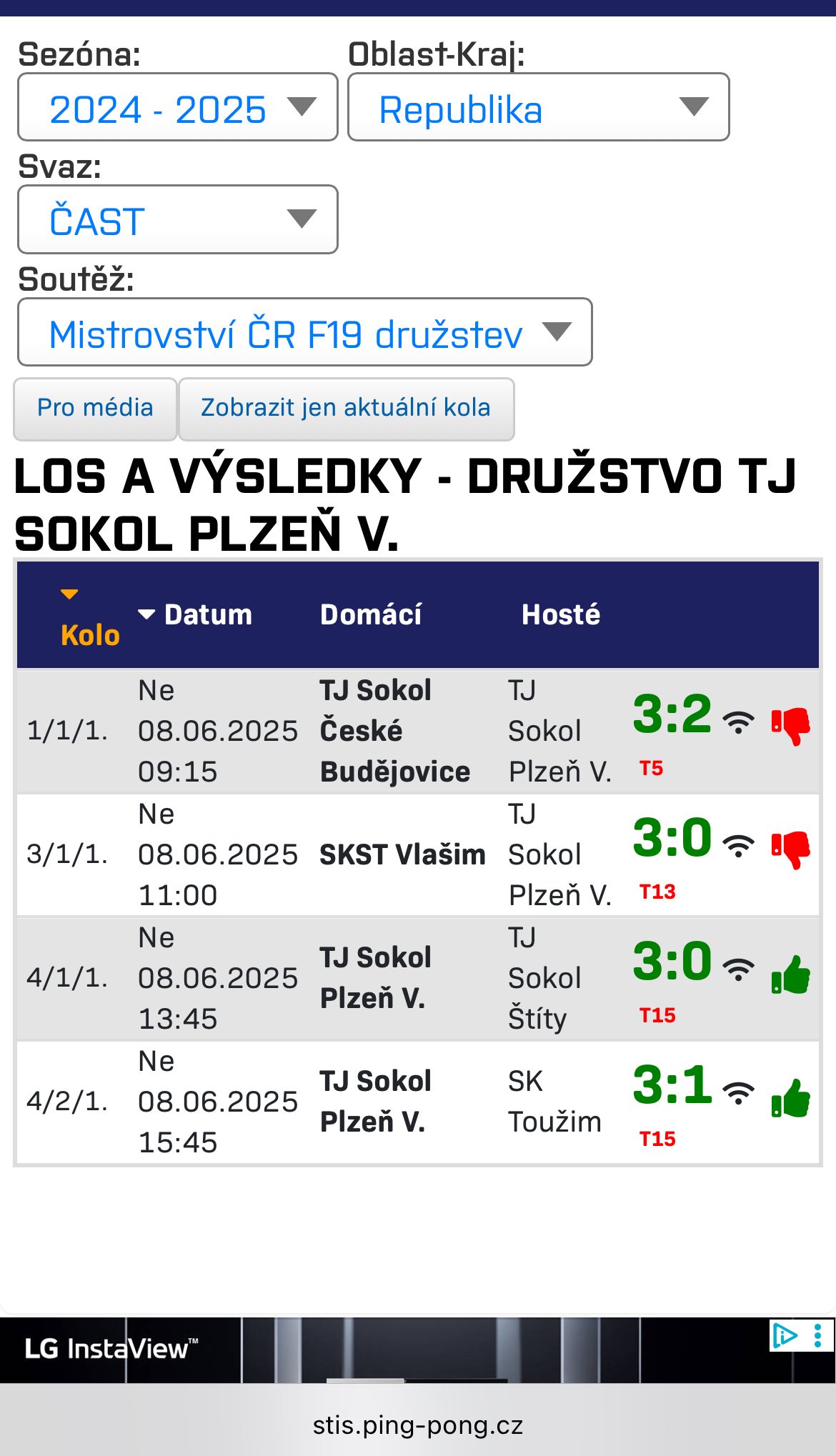Open the 3:0 result against TJ Sokol Štíty

[672, 961]
